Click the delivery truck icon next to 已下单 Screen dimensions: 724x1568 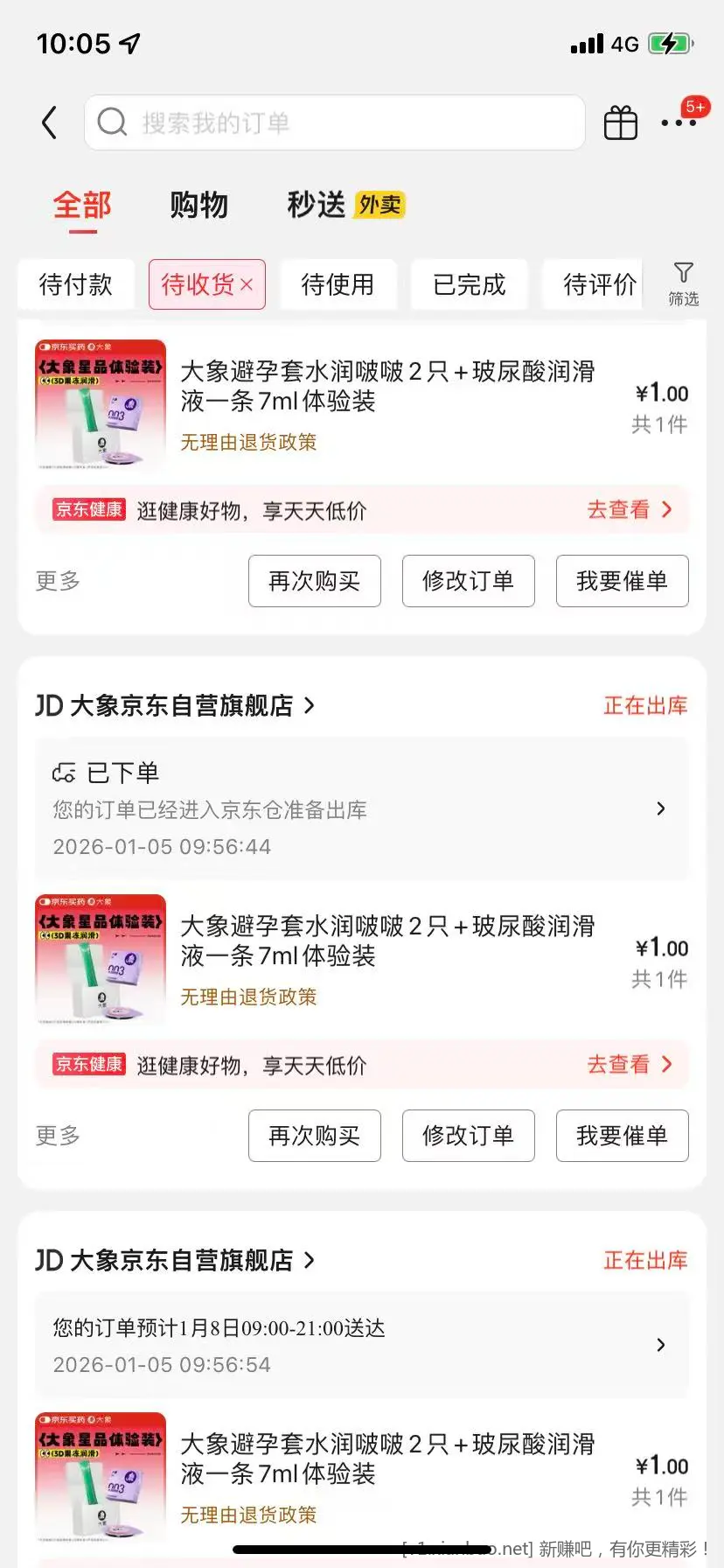(66, 772)
